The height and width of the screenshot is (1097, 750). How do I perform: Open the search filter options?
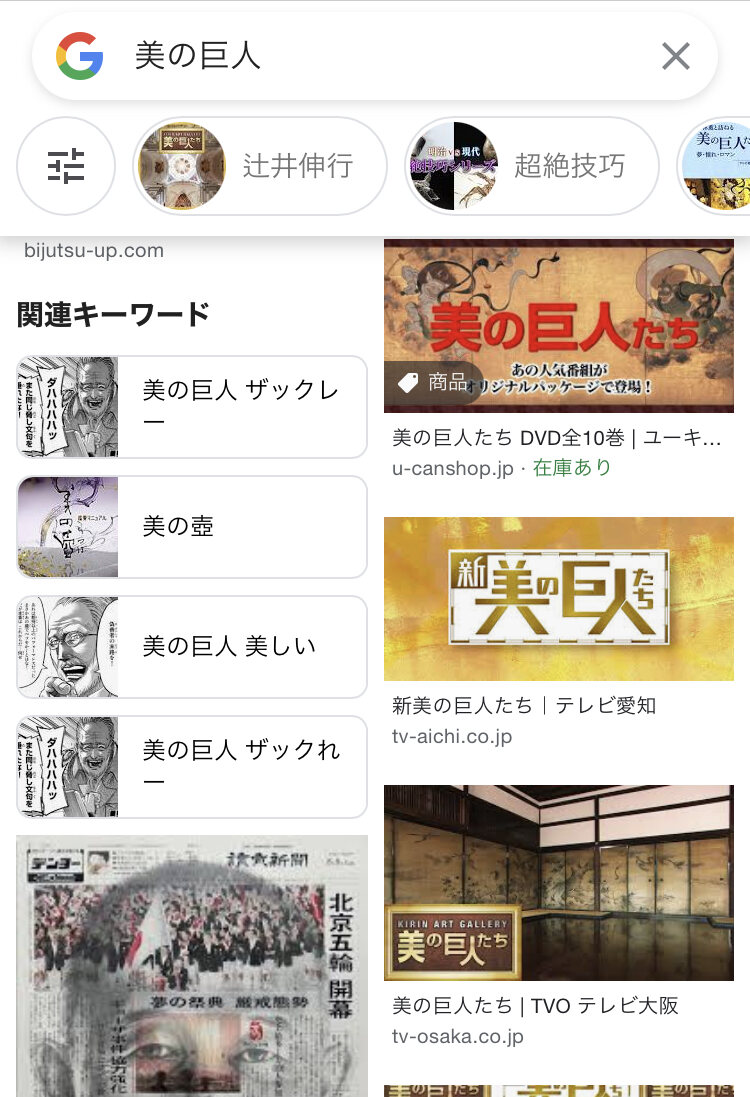[67, 166]
